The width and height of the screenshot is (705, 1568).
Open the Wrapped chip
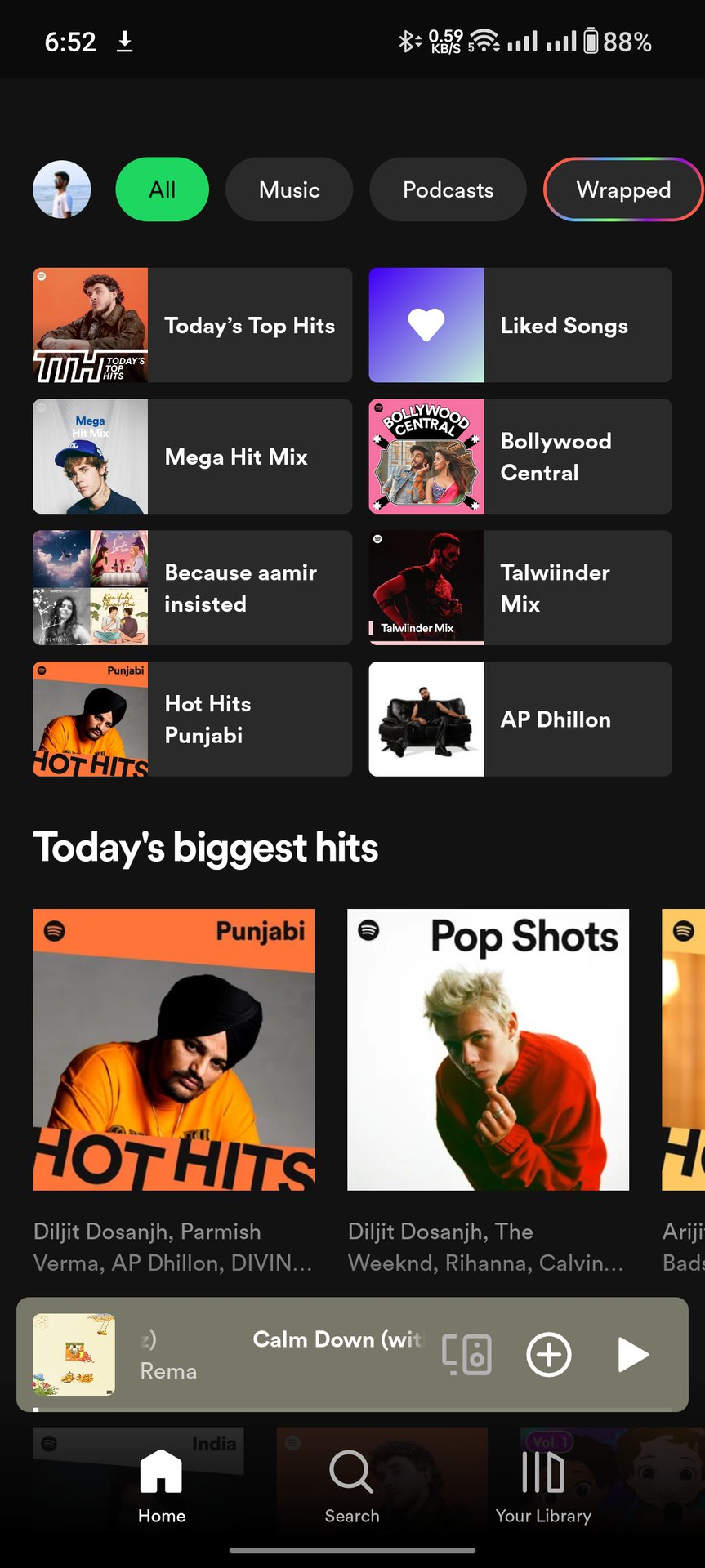coord(622,189)
